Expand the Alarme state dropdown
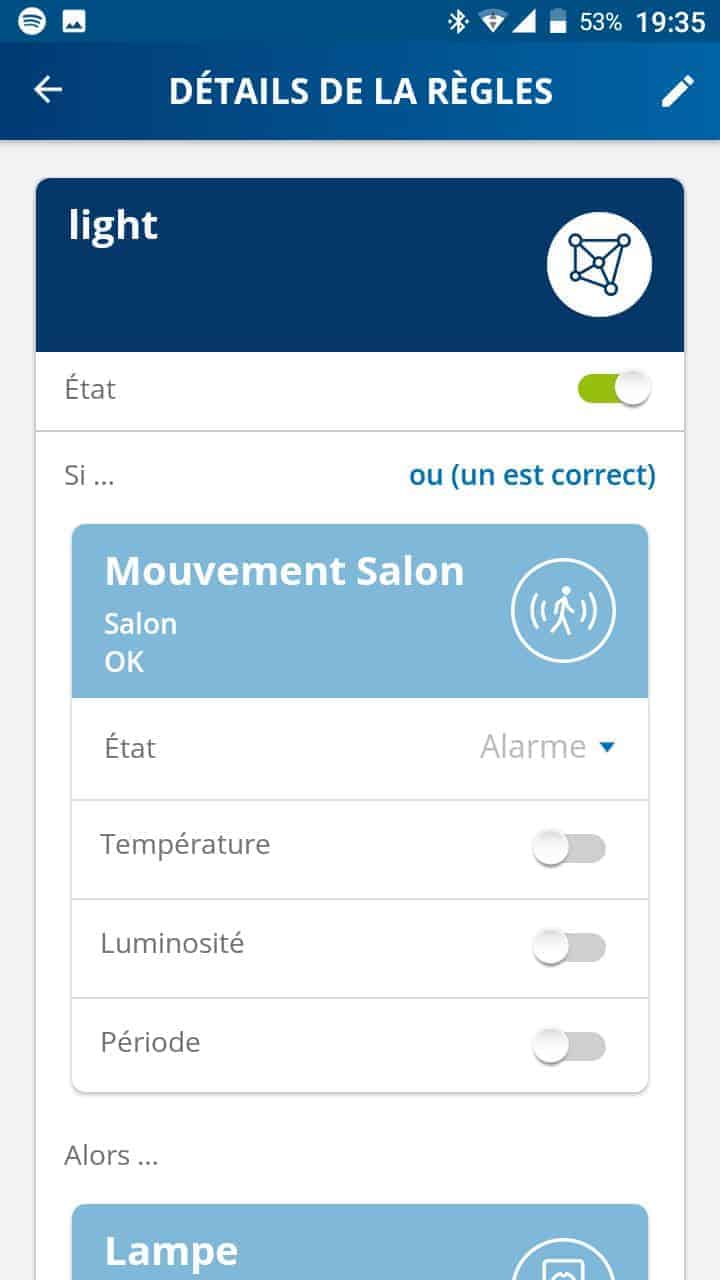The image size is (720, 1280). click(x=547, y=747)
